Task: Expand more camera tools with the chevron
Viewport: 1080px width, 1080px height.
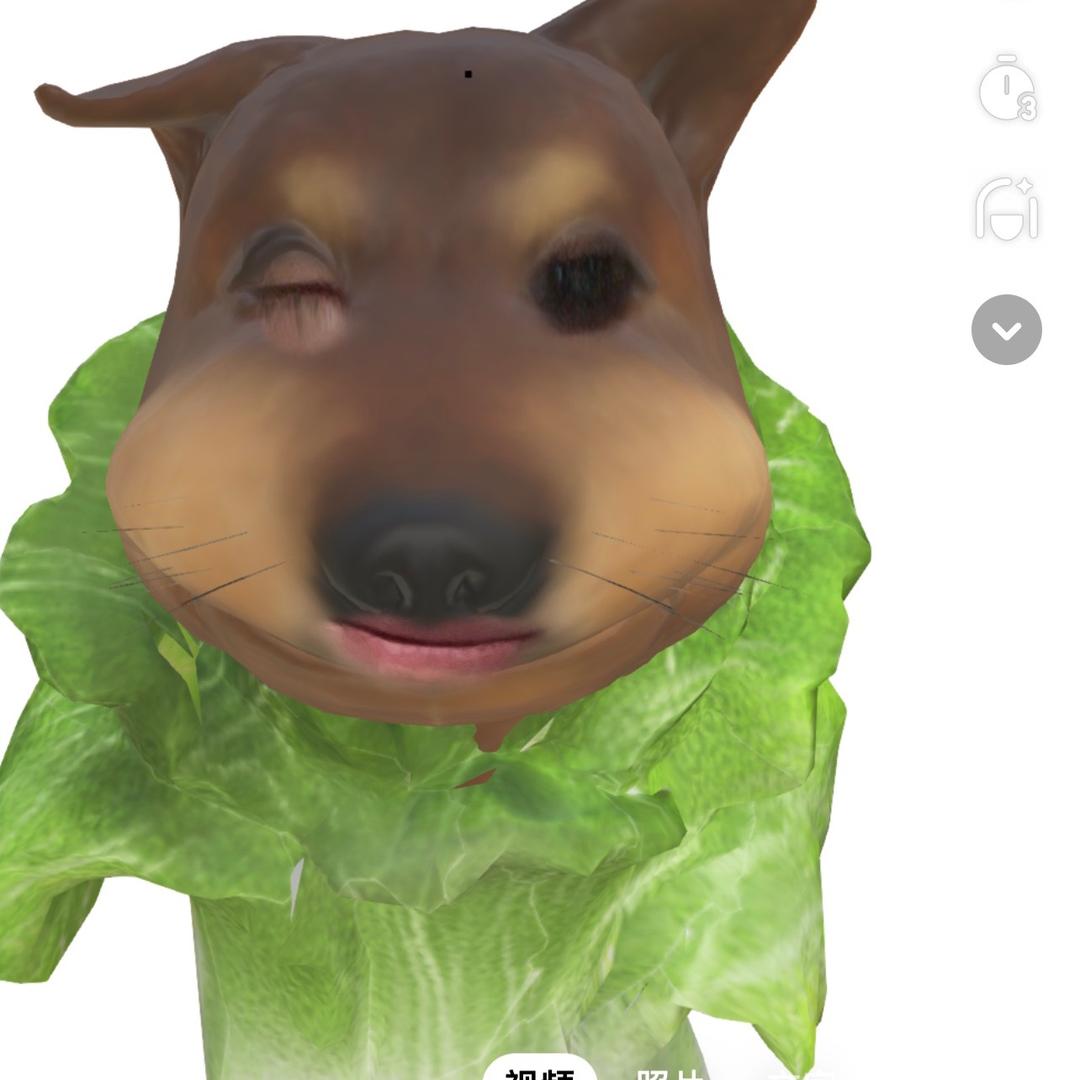Action: 1006,330
